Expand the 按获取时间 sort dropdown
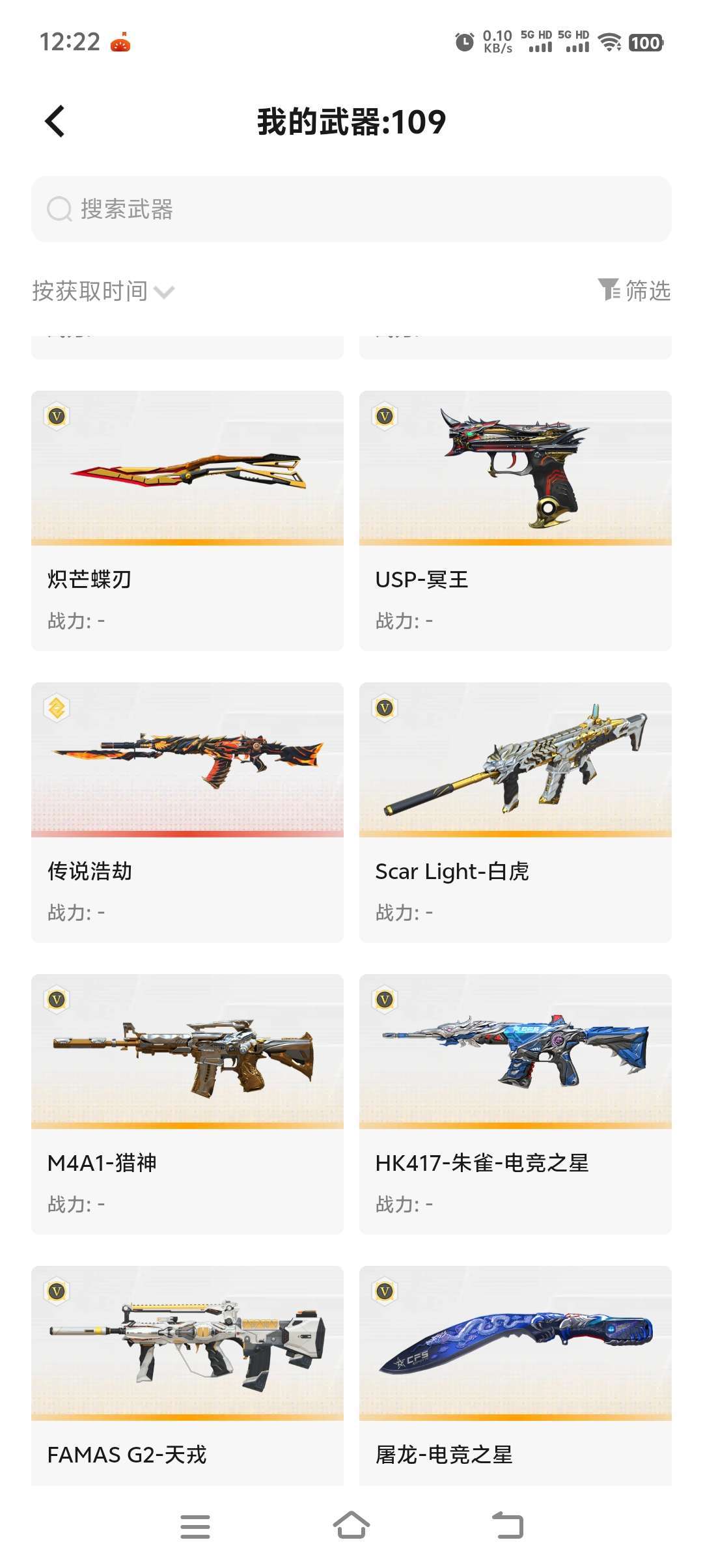The width and height of the screenshot is (703, 1568). pyautogui.click(x=103, y=291)
